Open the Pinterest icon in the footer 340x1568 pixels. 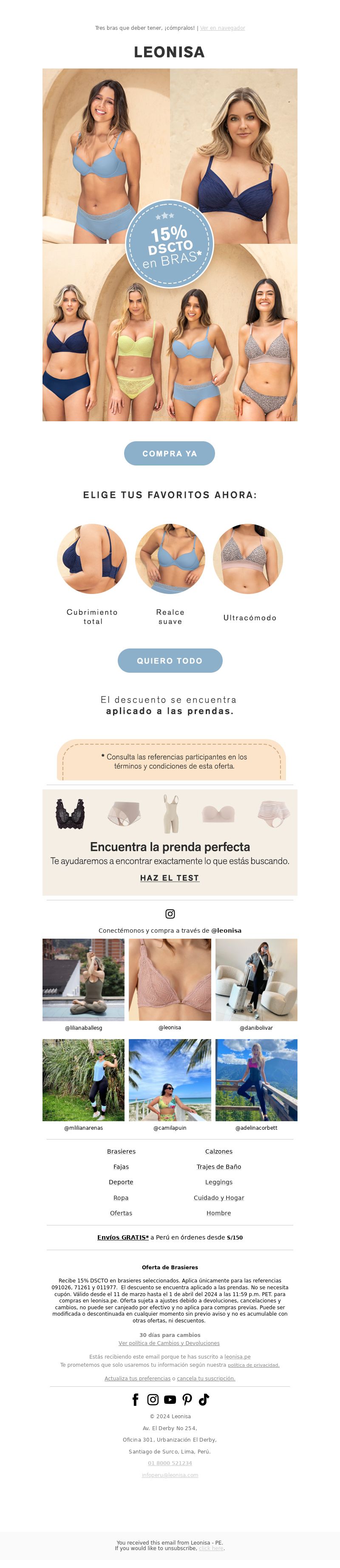(187, 1399)
